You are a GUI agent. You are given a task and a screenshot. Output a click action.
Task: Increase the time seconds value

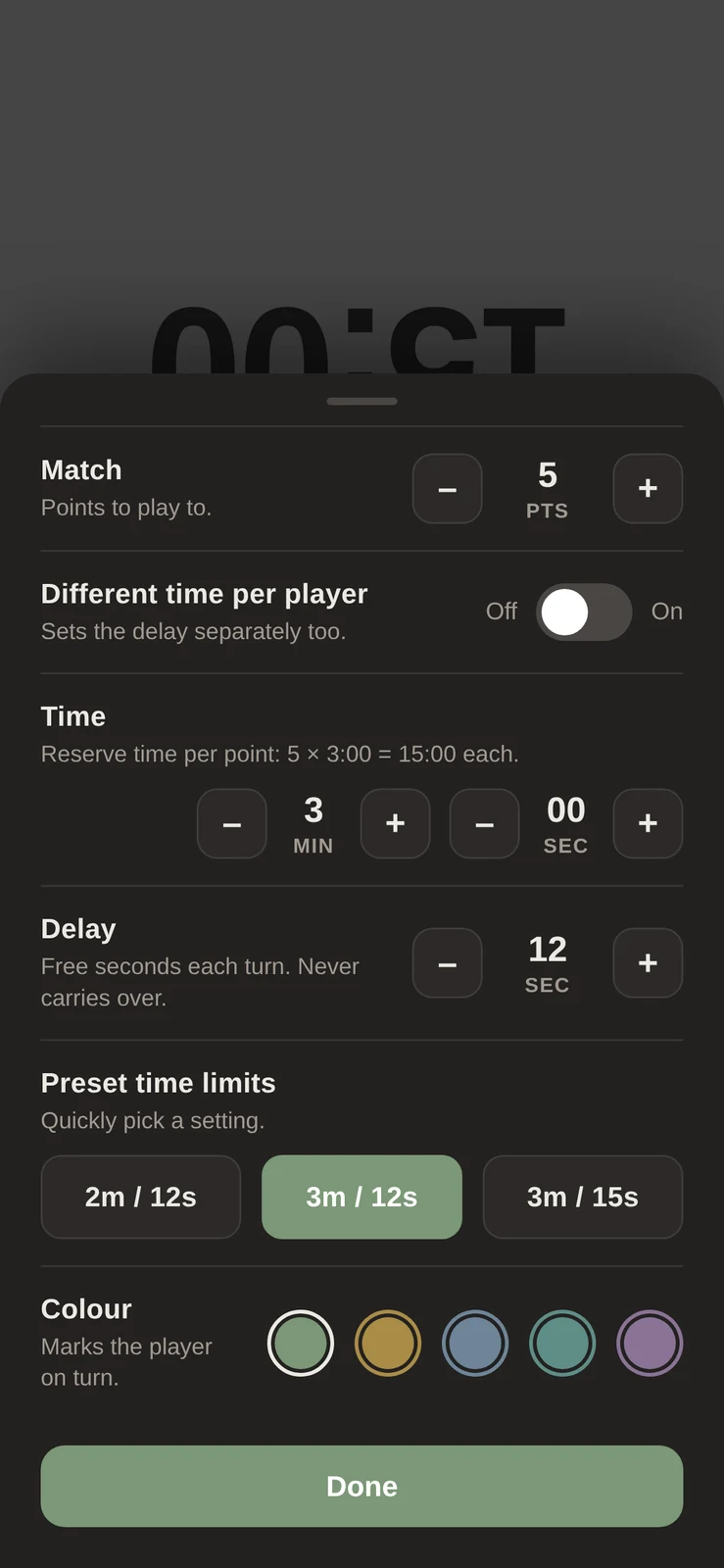coord(648,823)
